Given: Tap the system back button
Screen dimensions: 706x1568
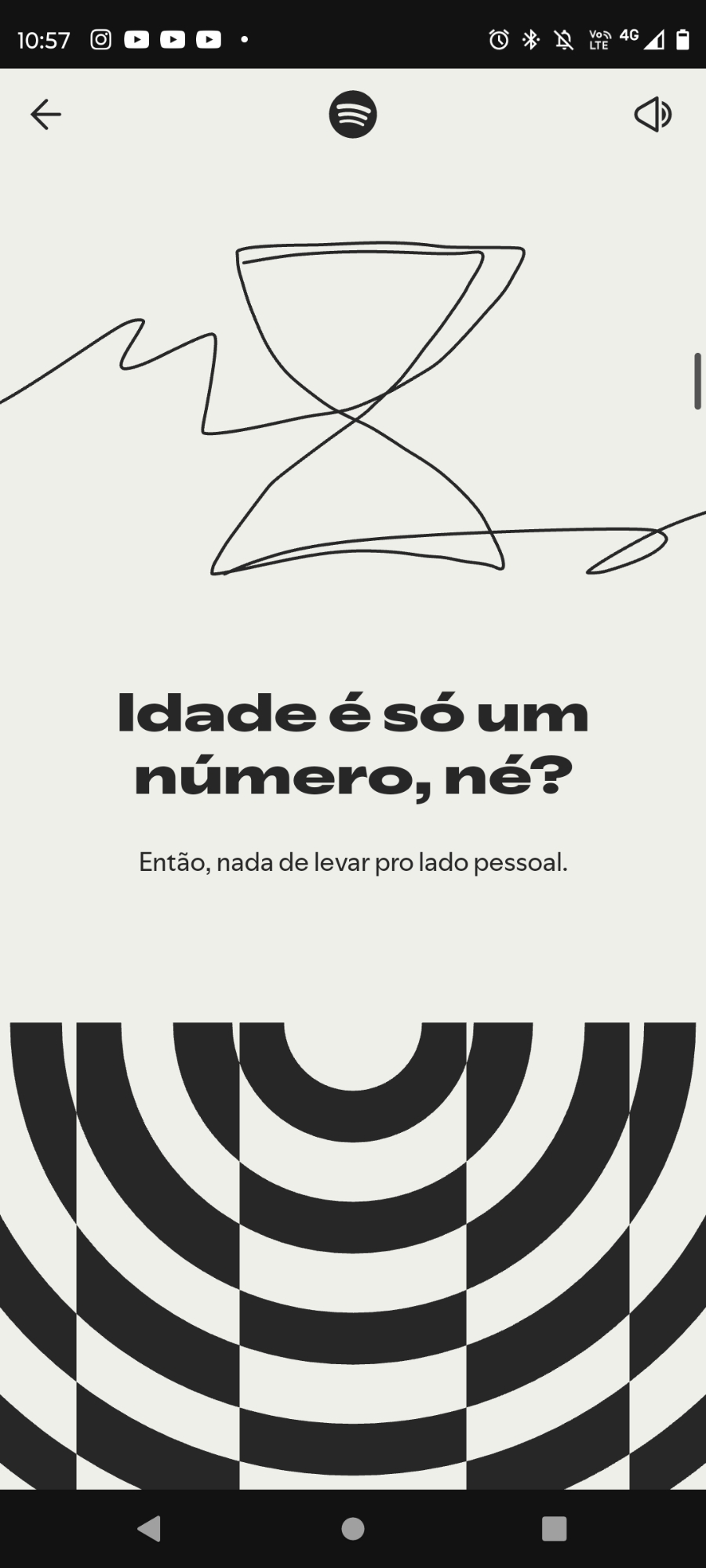Looking at the screenshot, I should tap(149, 1528).
